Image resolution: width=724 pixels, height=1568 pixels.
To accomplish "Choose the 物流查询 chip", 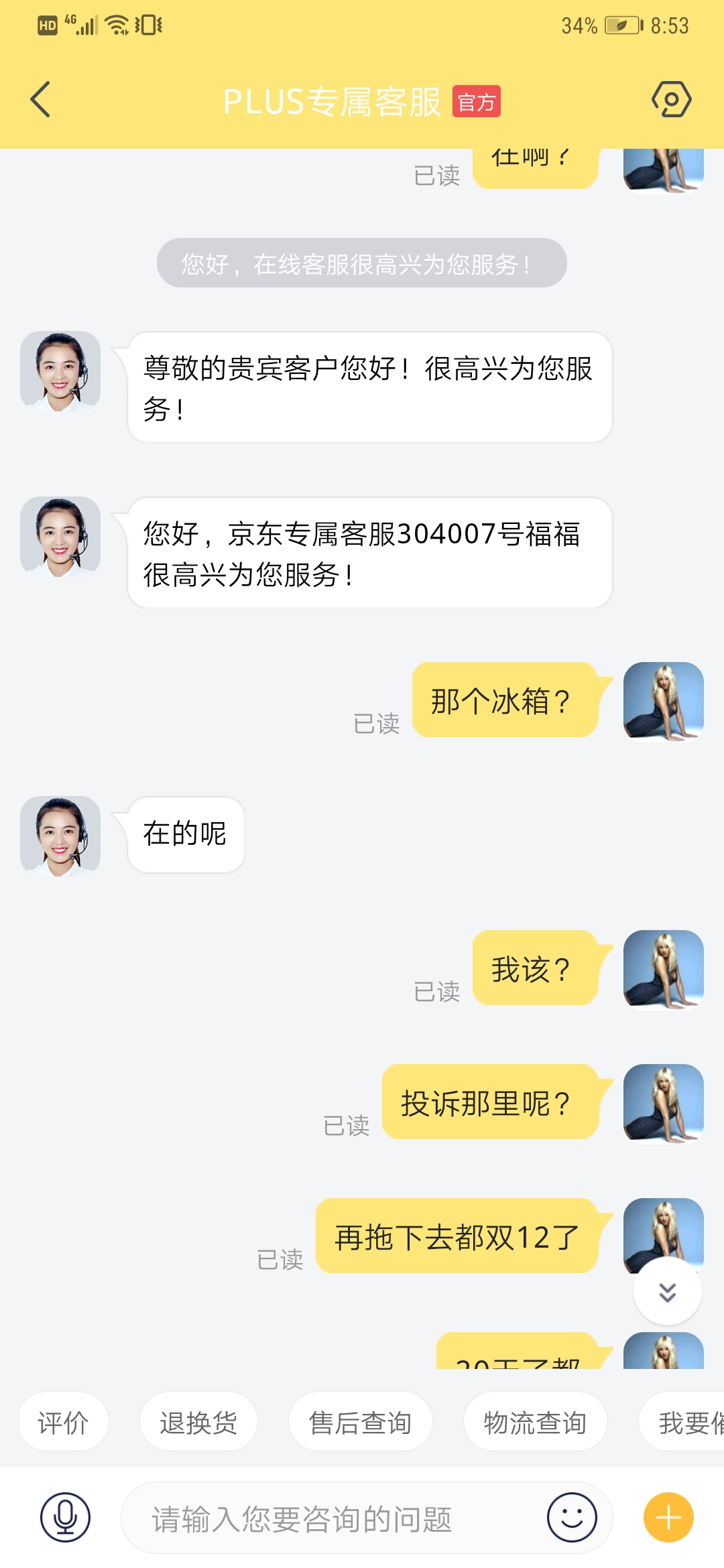I will (535, 1422).
